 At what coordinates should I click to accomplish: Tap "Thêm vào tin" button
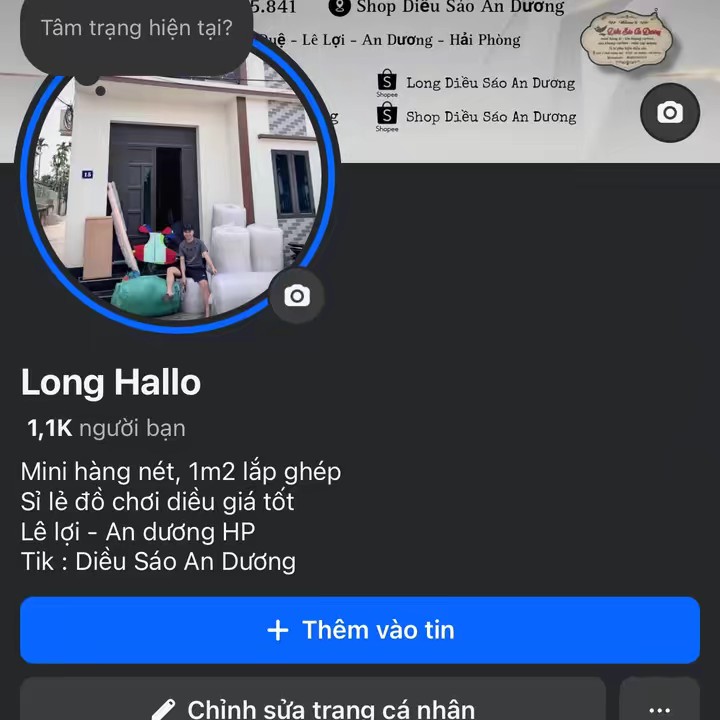(360, 630)
